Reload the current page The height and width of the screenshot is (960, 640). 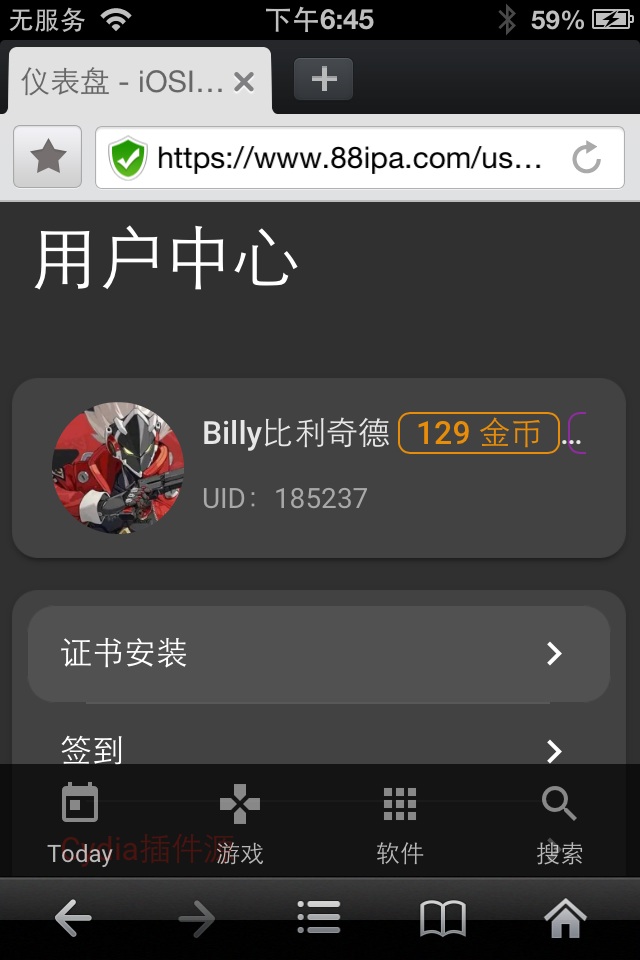(x=587, y=157)
